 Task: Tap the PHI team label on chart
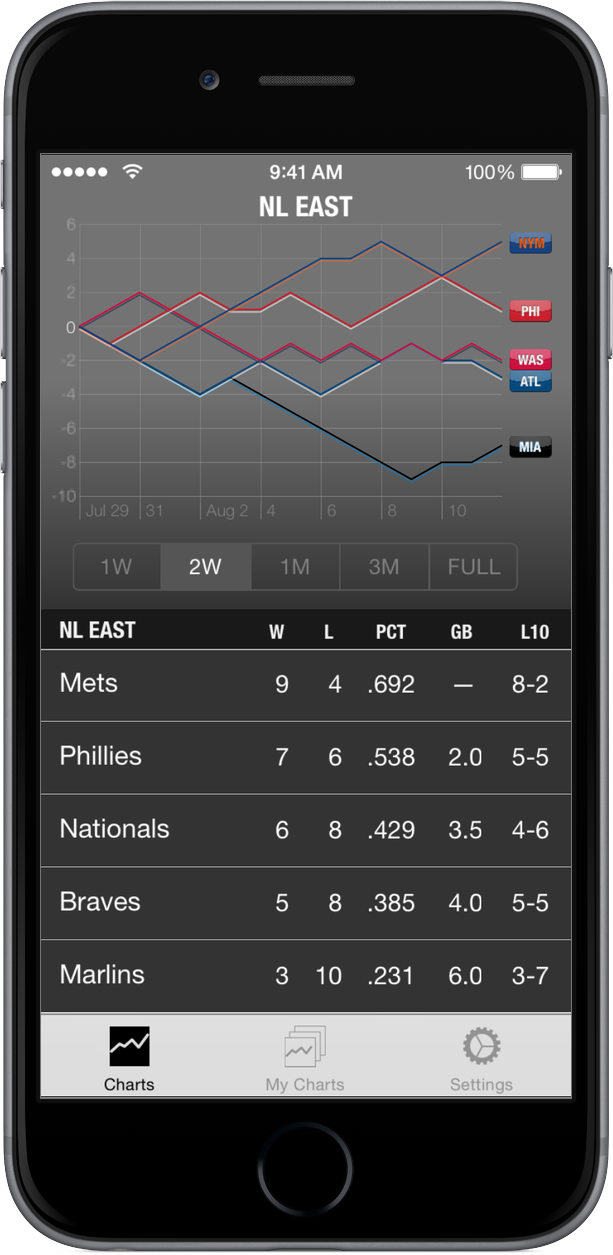click(x=531, y=311)
